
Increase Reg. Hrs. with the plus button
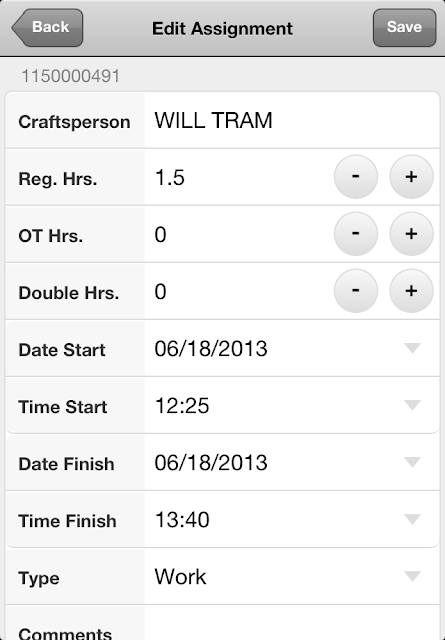pos(411,176)
